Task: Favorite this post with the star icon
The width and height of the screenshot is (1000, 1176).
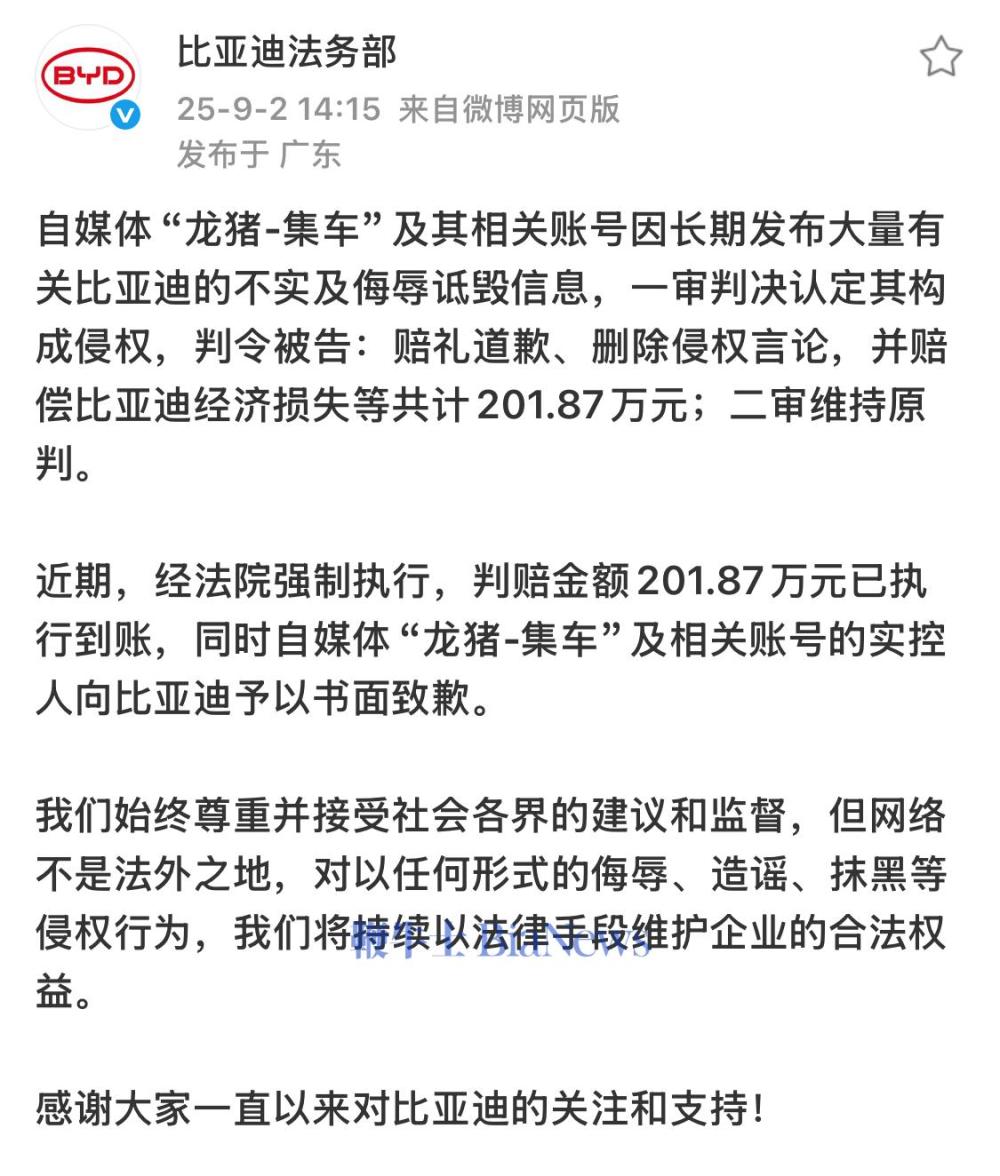Action: tap(940, 58)
